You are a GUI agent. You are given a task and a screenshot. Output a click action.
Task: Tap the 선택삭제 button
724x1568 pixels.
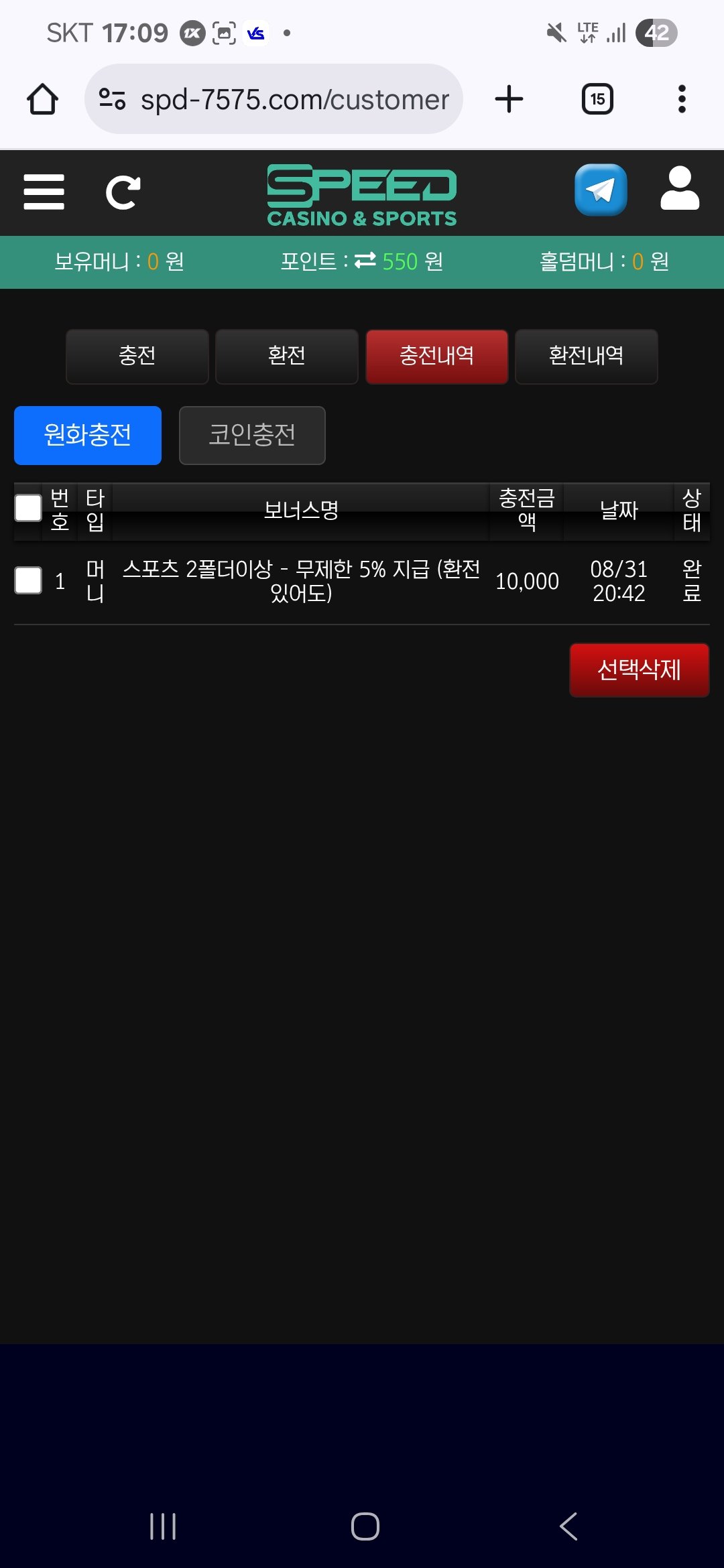pyautogui.click(x=640, y=670)
